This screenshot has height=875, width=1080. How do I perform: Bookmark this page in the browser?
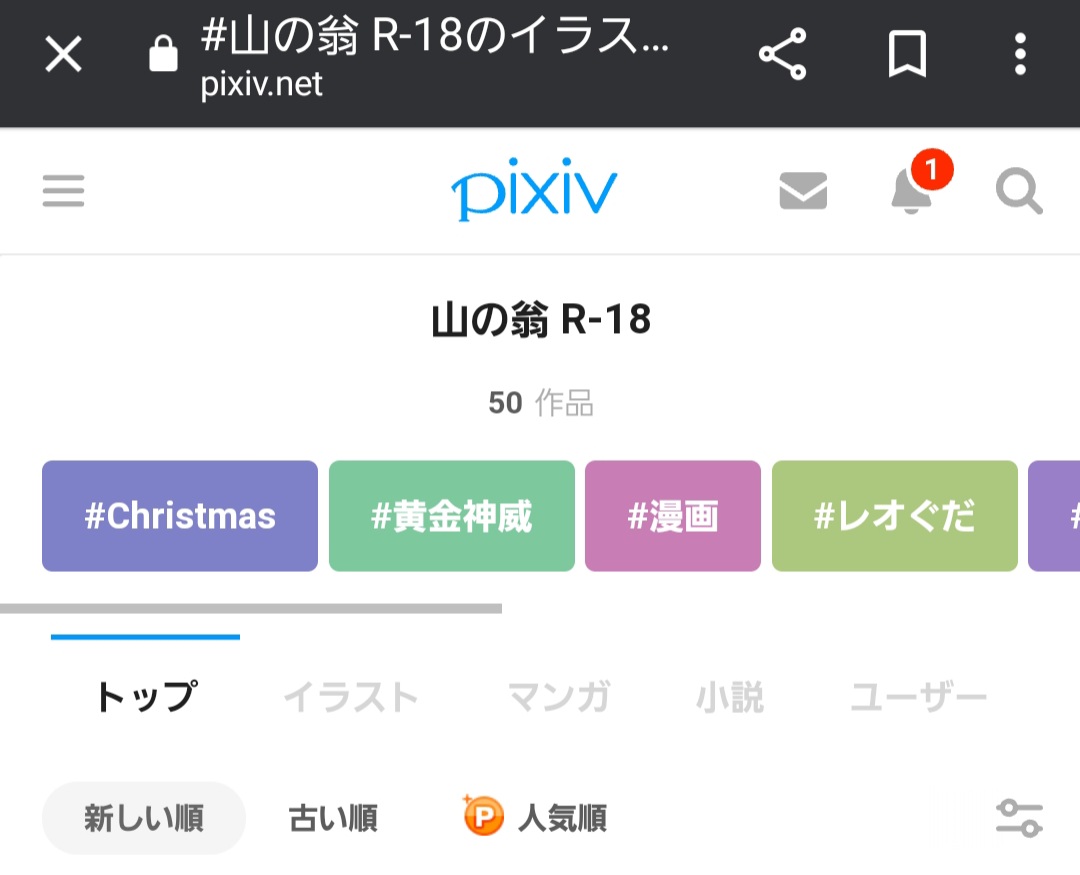(907, 55)
